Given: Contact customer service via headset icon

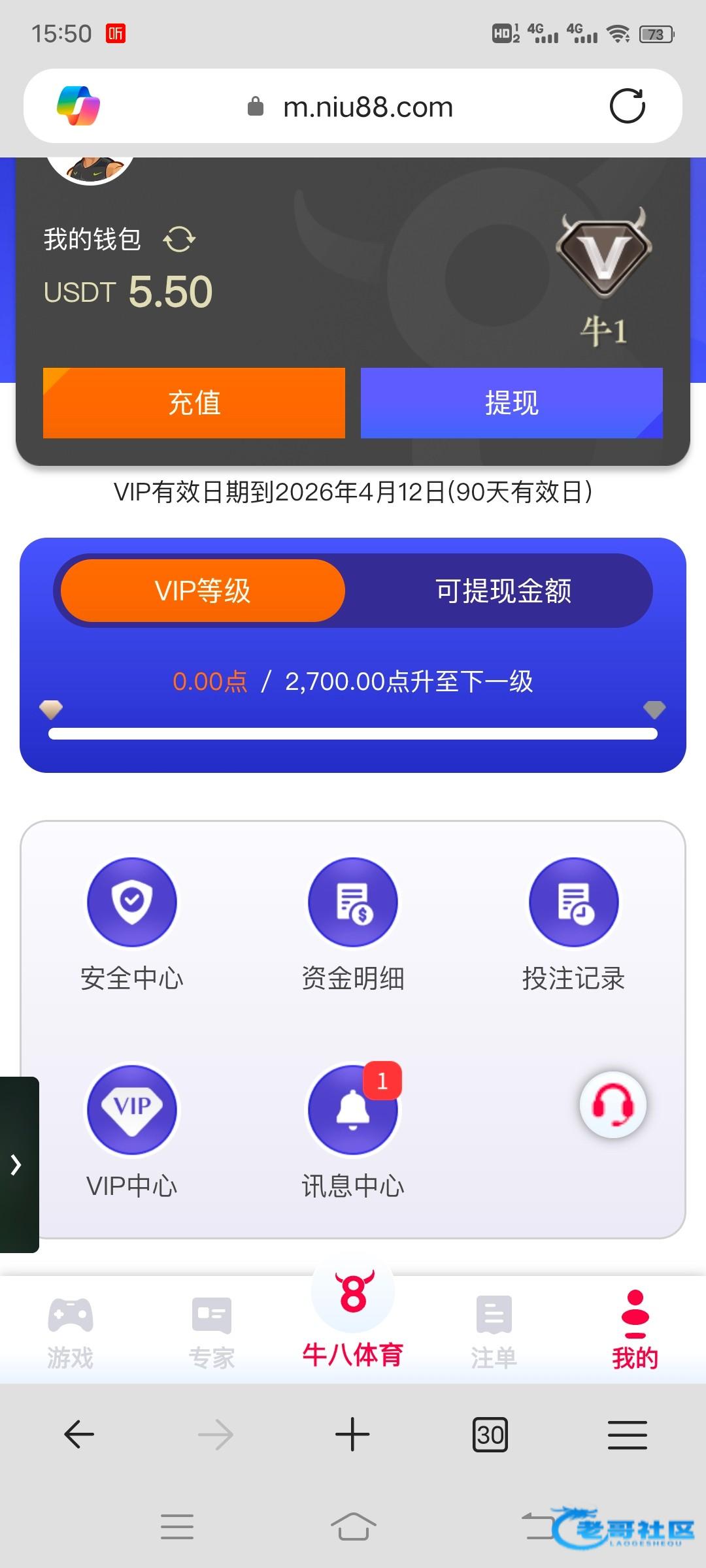Looking at the screenshot, I should [613, 1105].
